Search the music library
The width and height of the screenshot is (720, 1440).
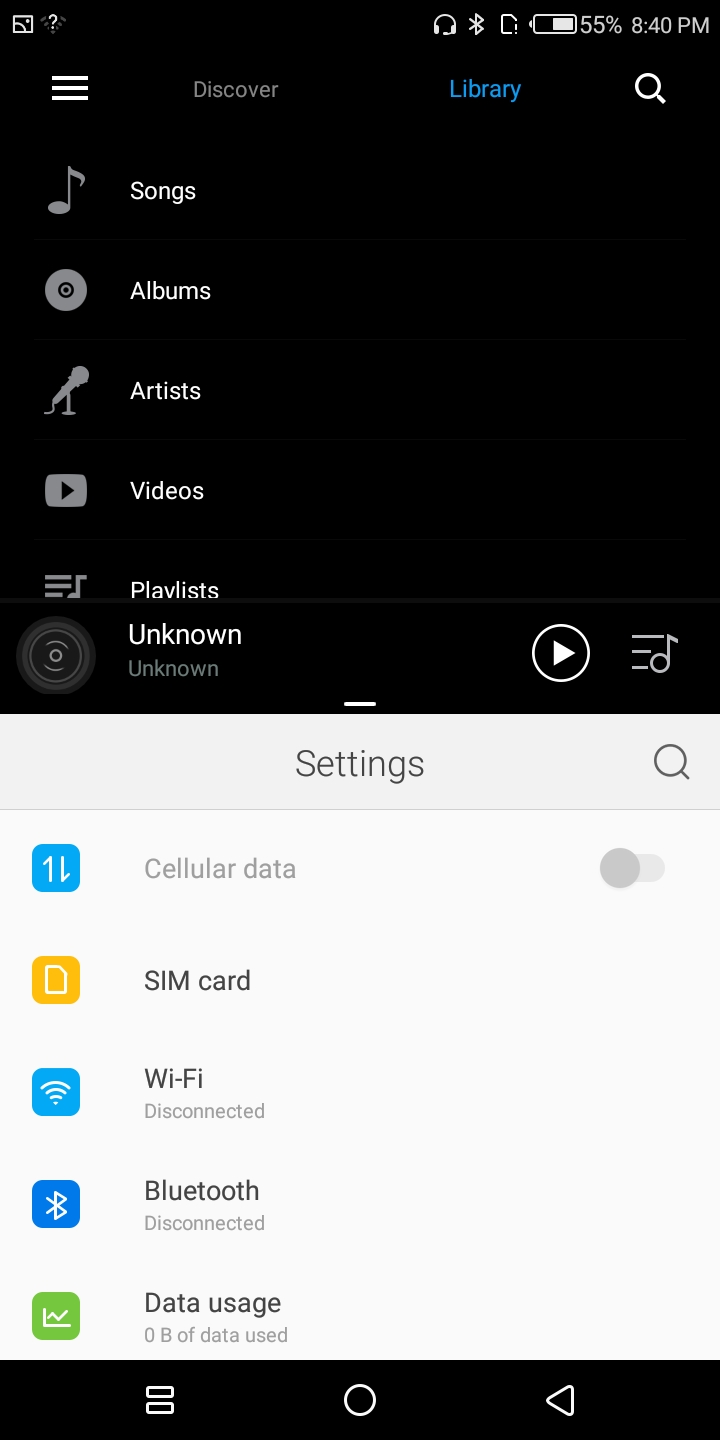(650, 89)
